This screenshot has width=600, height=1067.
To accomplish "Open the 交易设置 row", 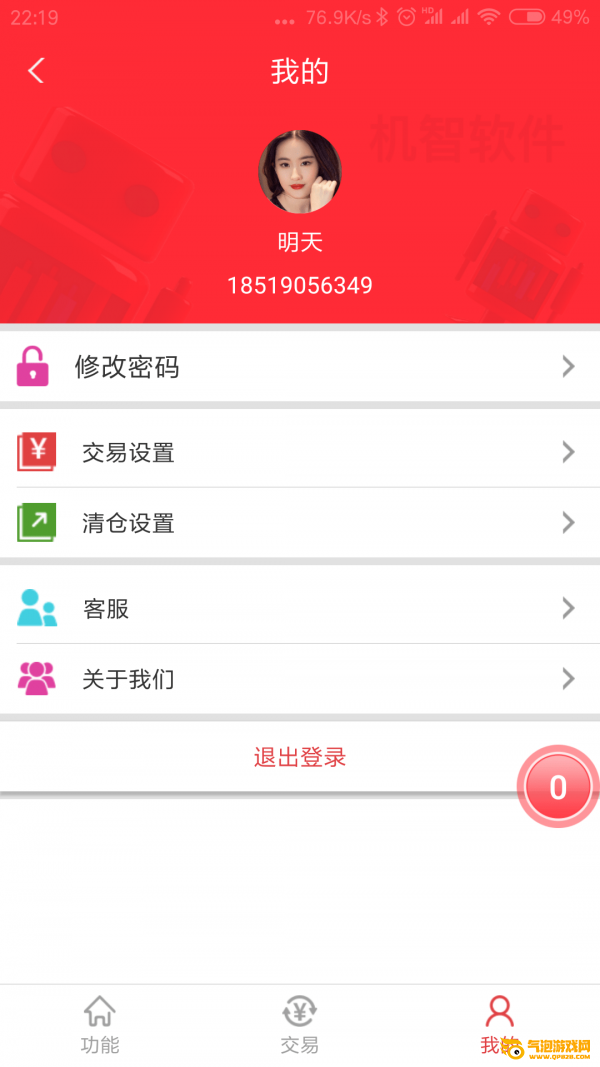I will (x=300, y=452).
